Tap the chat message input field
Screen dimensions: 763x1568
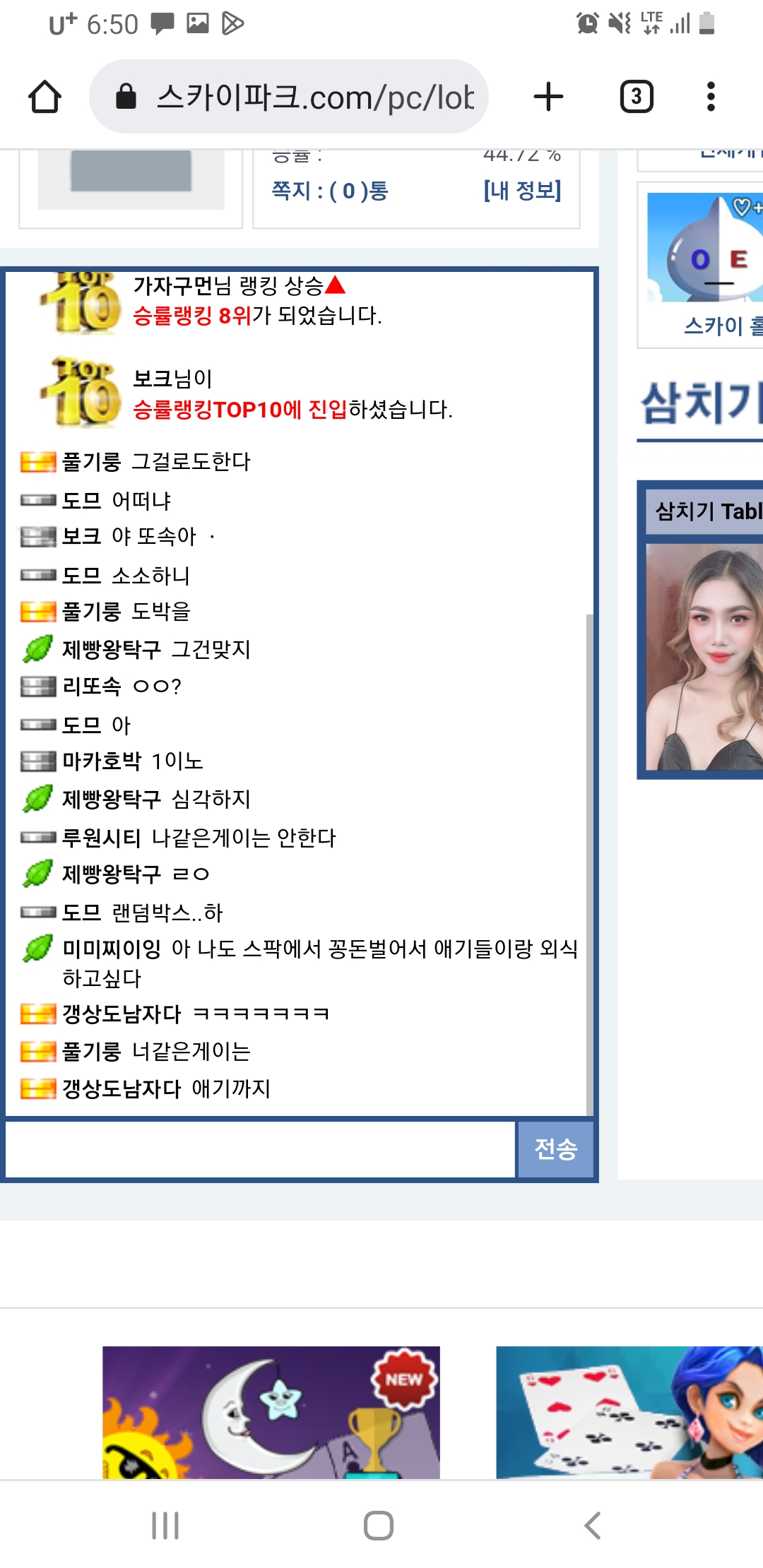click(260, 1149)
